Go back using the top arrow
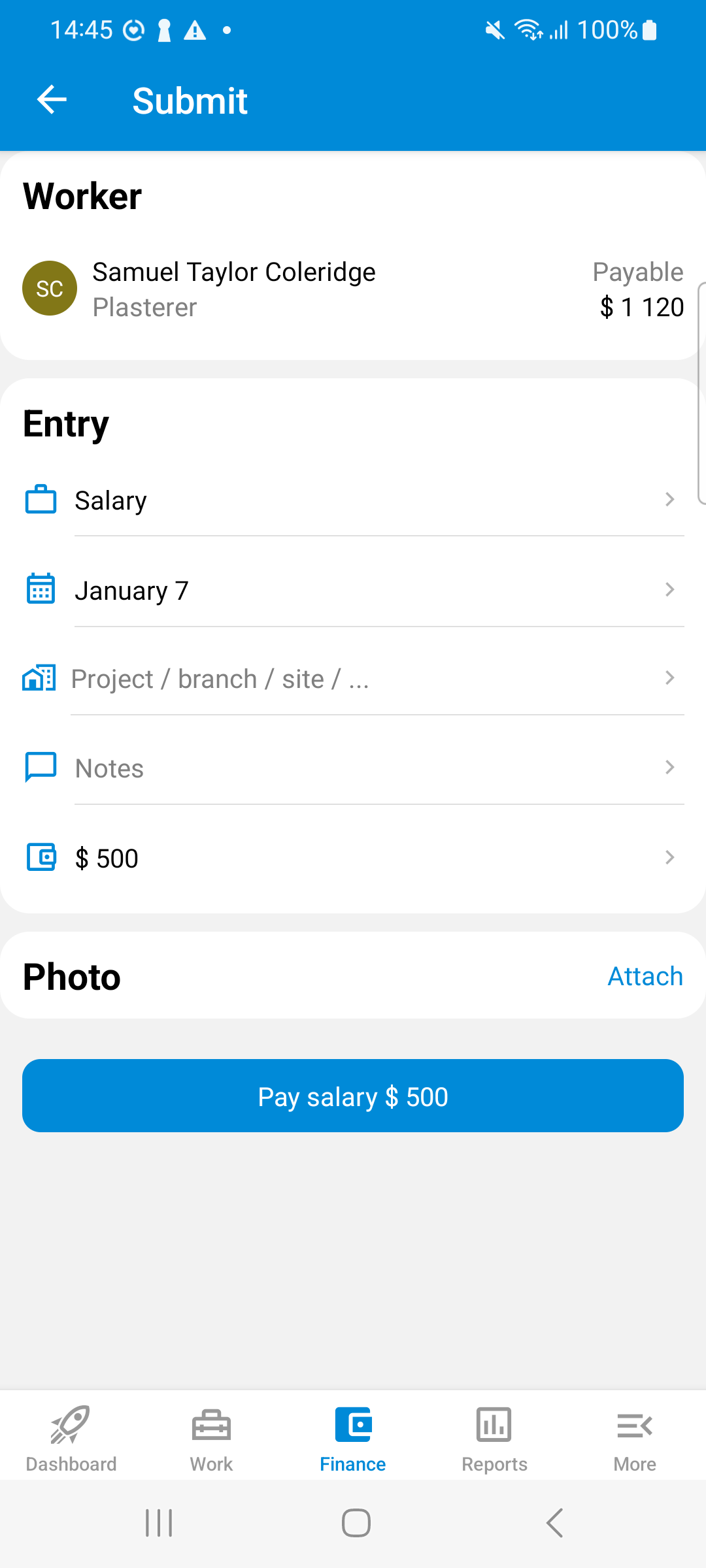Screen dimensions: 706x1568 52,100
